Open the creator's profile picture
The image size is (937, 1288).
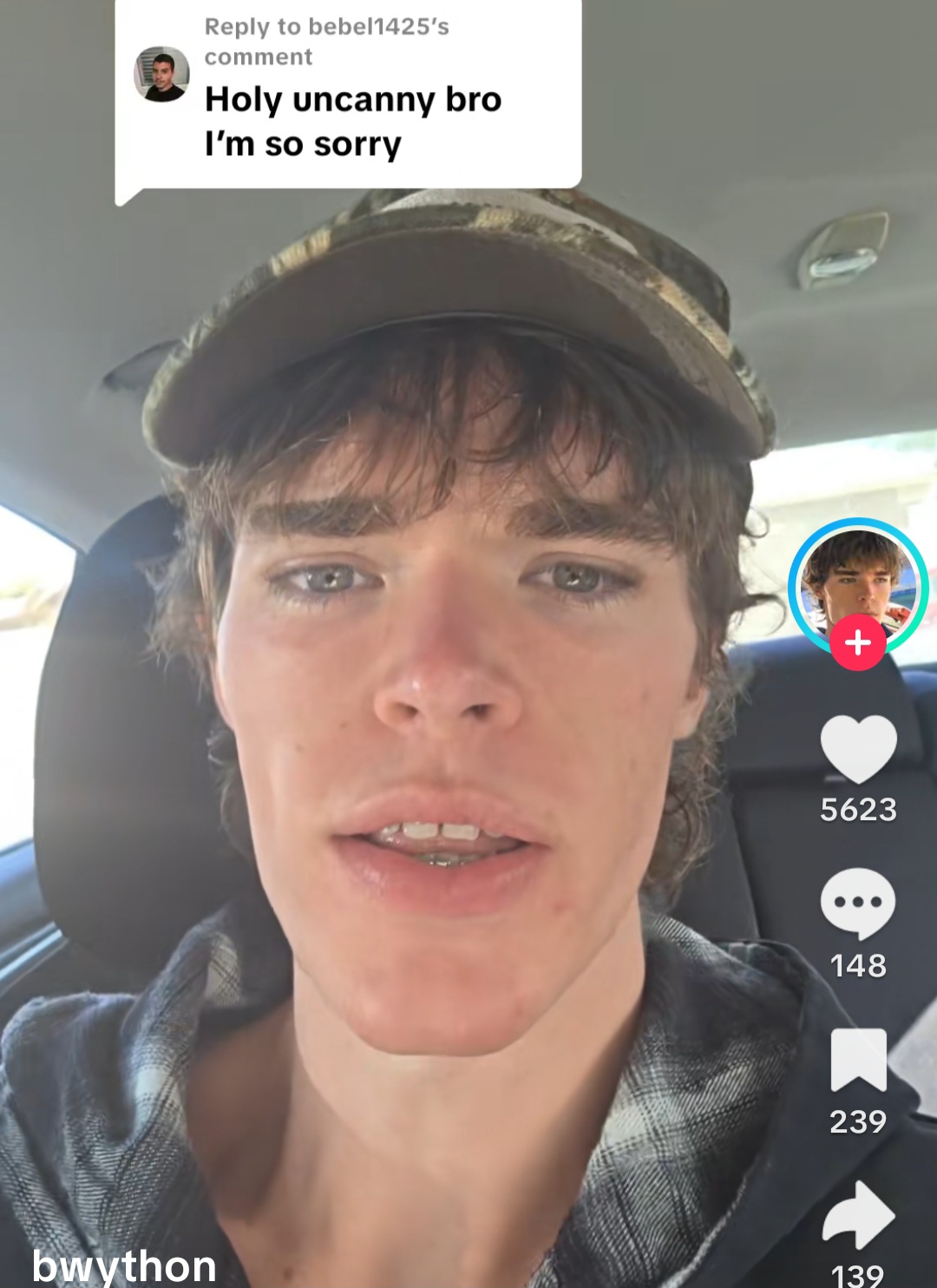[857, 580]
